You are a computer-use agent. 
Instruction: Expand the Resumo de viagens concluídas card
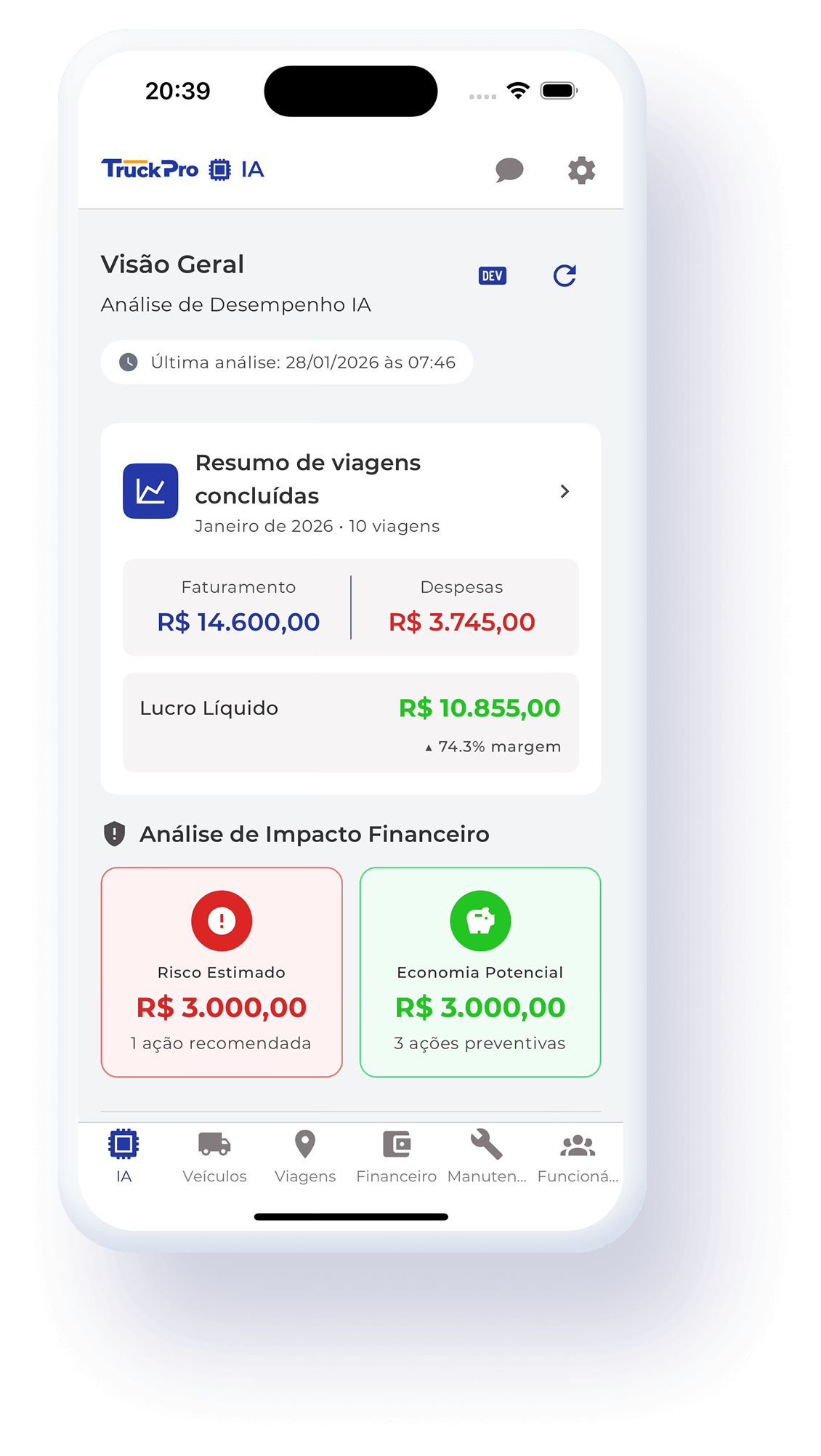click(564, 491)
